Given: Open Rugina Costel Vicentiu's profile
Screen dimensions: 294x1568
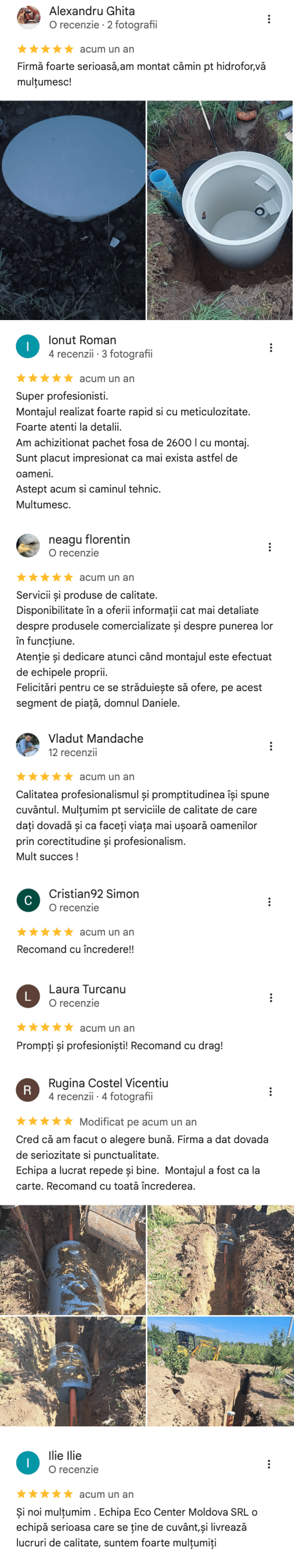Looking at the screenshot, I should point(108,1083).
